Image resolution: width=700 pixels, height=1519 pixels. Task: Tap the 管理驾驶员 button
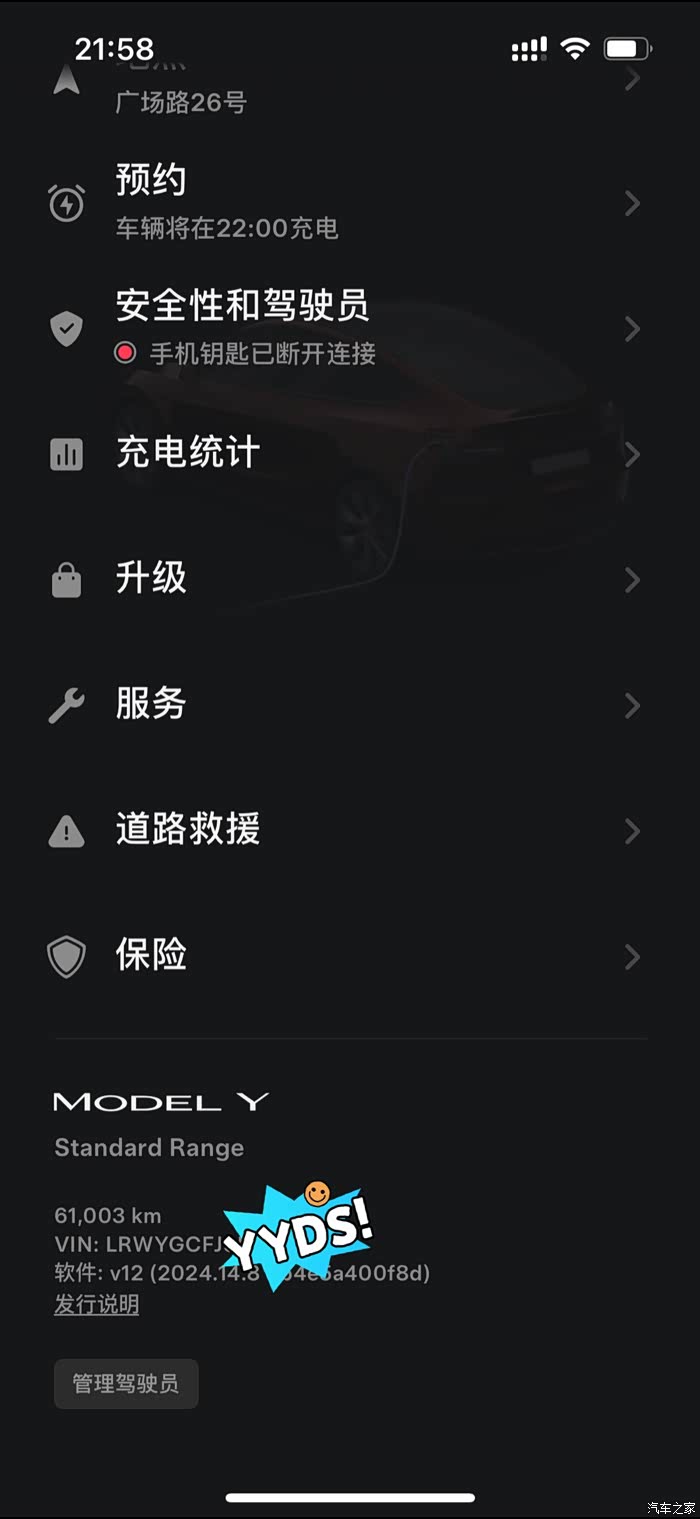(x=126, y=1384)
